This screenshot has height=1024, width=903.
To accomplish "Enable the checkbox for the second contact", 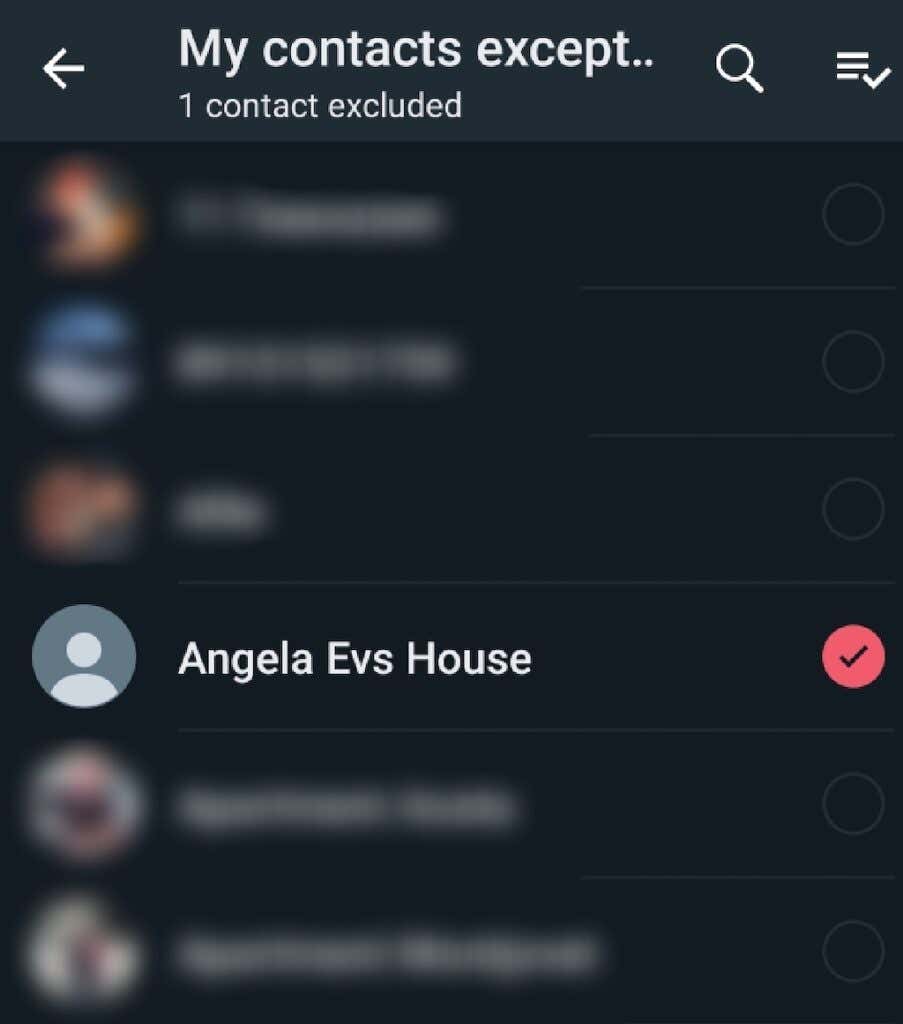I will pyautogui.click(x=853, y=362).
